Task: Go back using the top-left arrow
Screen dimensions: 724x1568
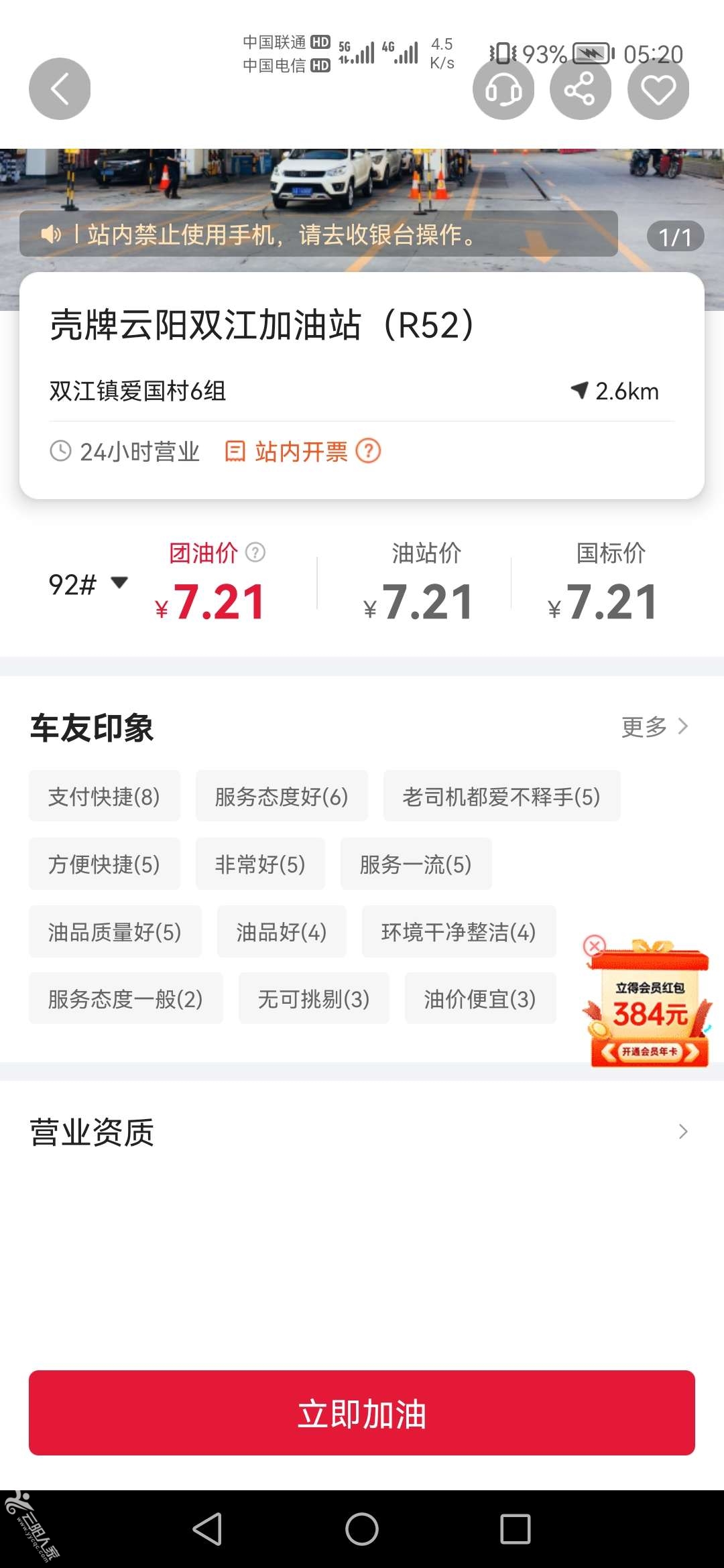Action: click(60, 88)
